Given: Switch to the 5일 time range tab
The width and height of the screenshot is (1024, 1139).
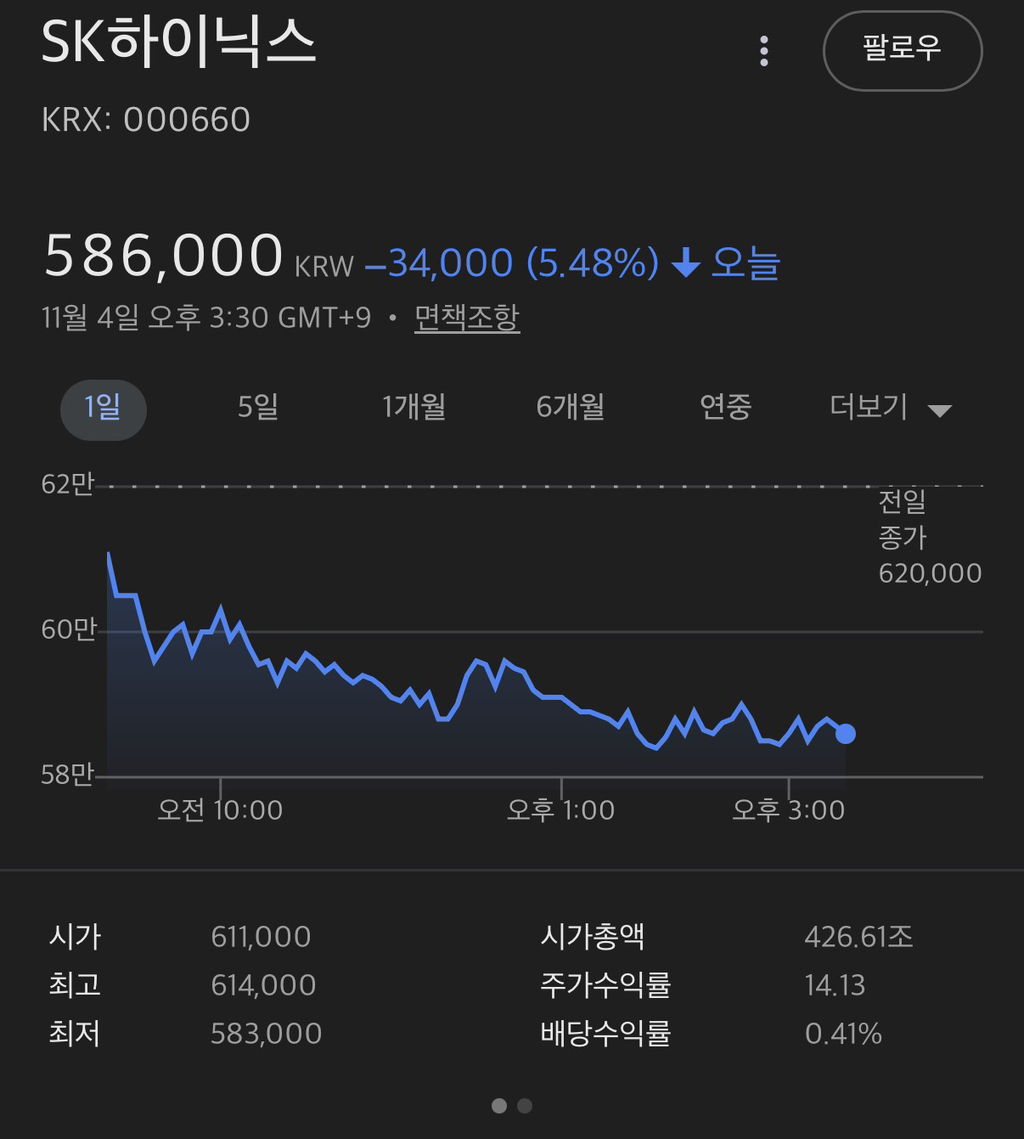Looking at the screenshot, I should [x=256, y=408].
